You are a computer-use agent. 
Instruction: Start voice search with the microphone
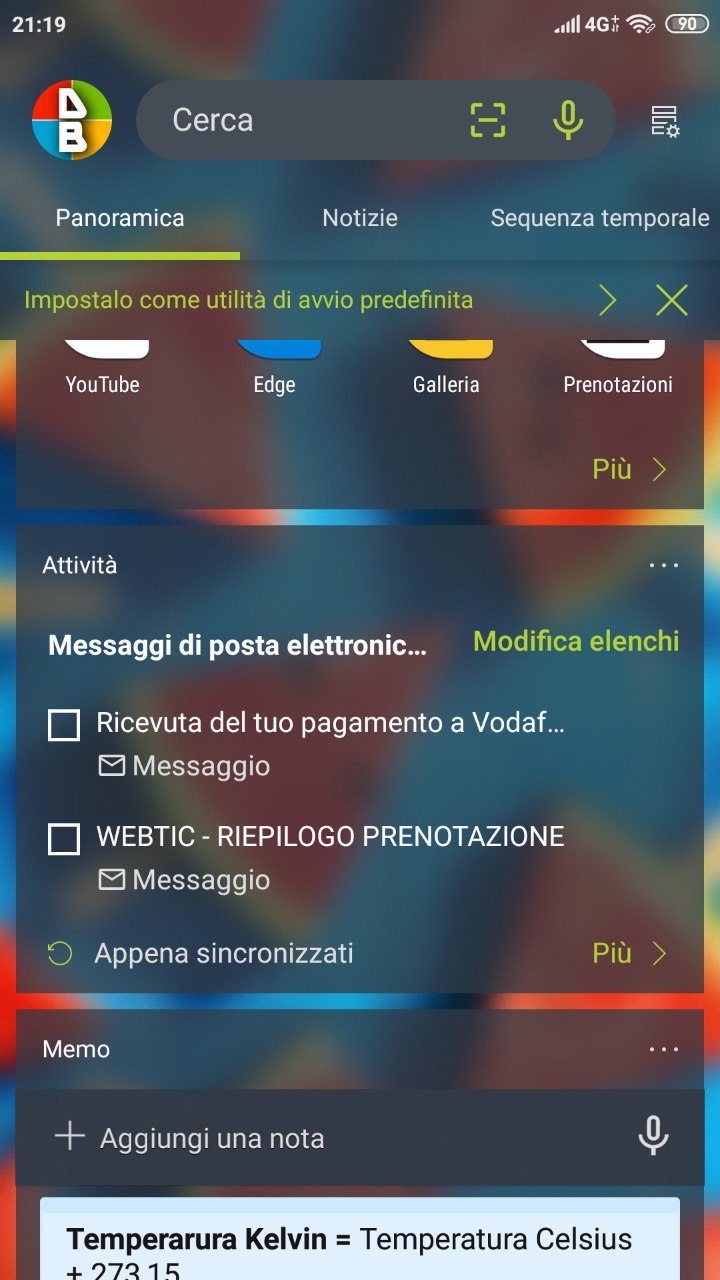click(568, 120)
